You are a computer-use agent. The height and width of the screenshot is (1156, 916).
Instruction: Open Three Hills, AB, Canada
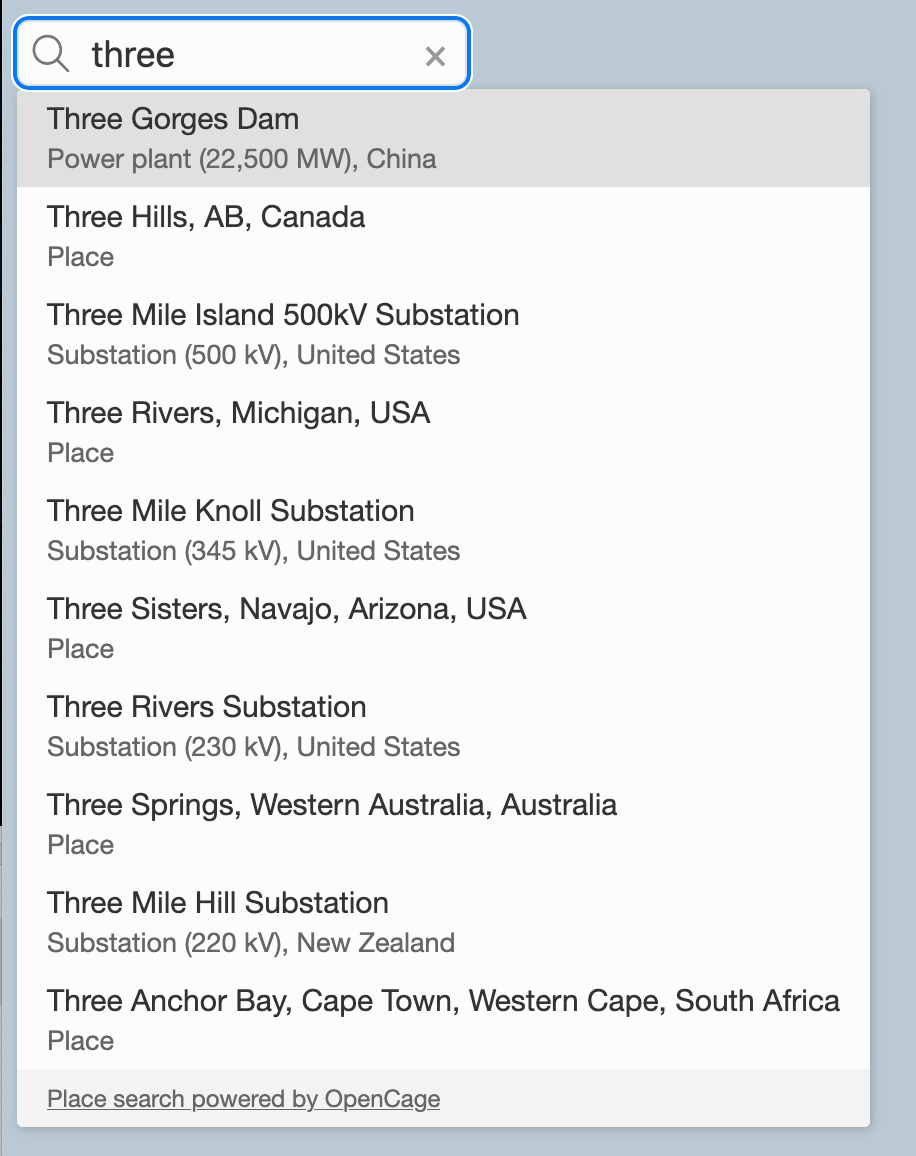[442, 236]
